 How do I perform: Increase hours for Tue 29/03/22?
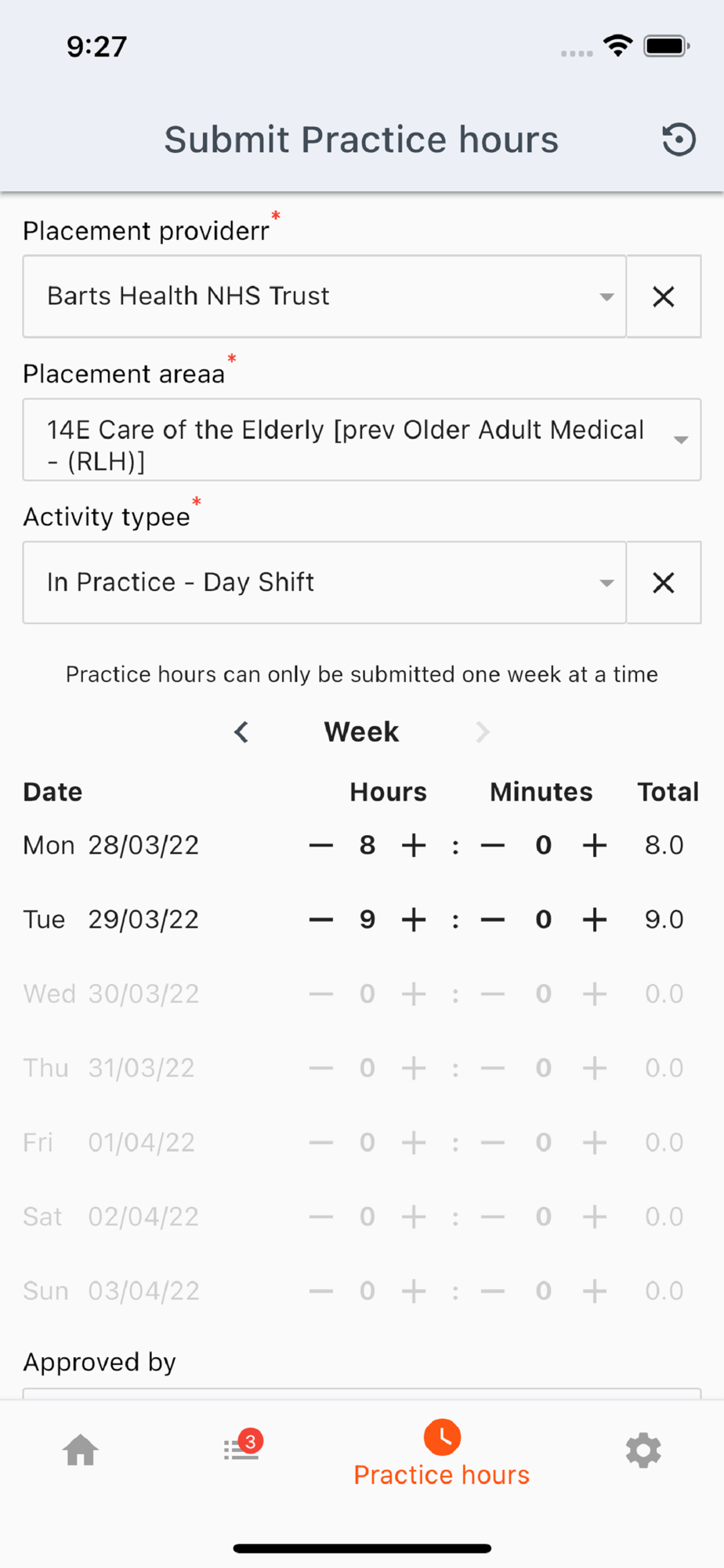click(414, 920)
